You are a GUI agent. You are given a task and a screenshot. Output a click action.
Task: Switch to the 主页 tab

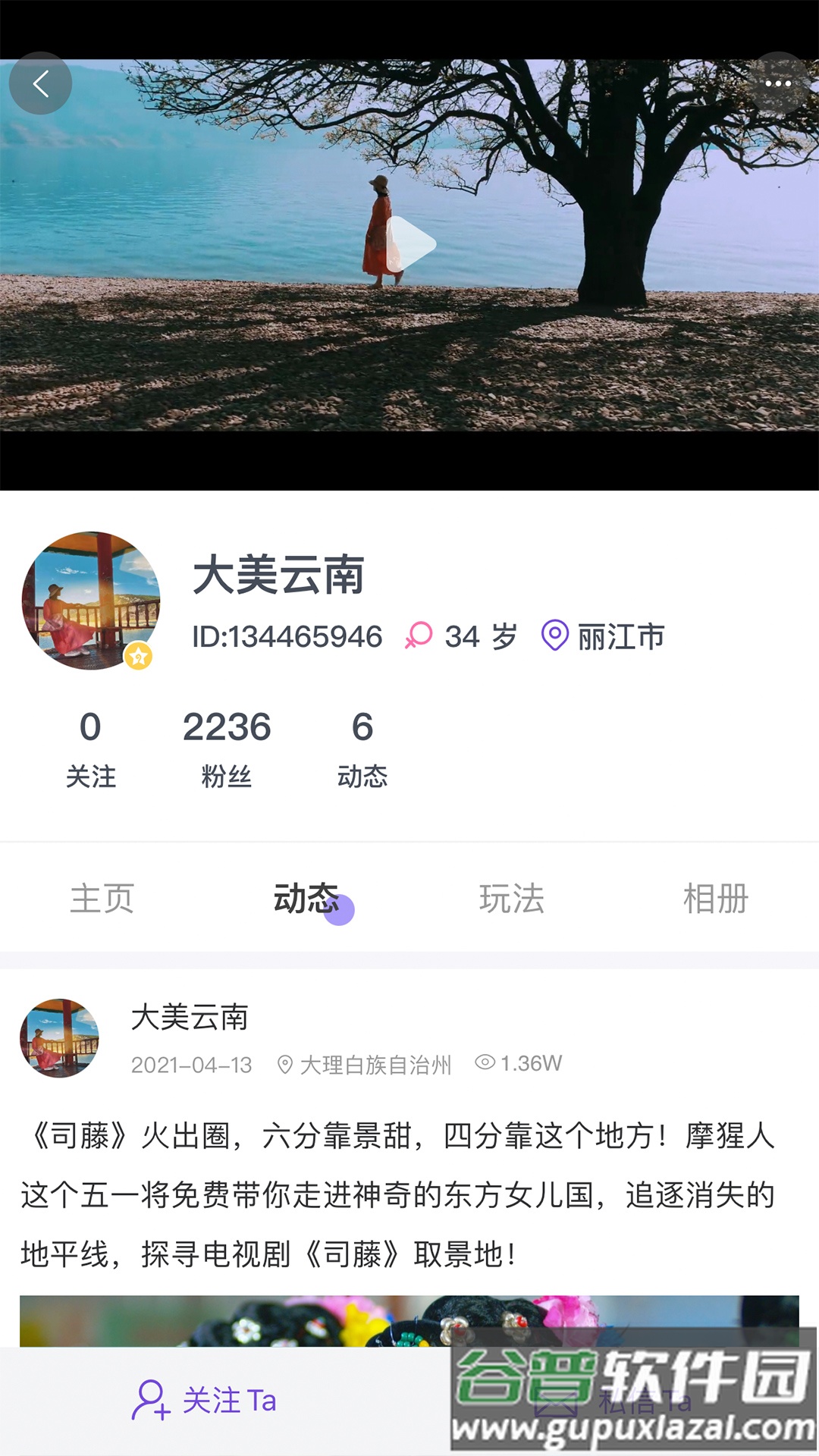tap(102, 899)
